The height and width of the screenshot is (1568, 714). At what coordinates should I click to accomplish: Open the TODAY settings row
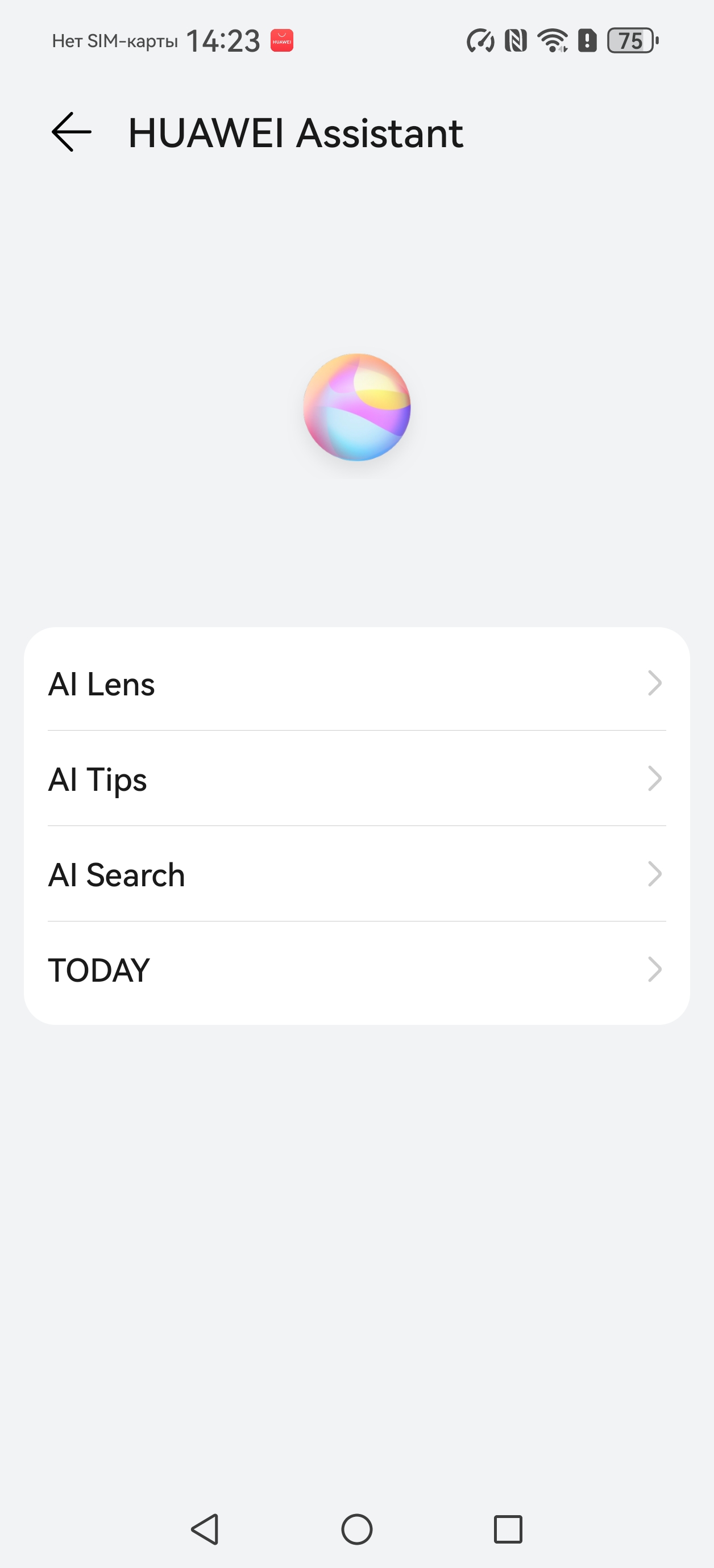[356, 970]
